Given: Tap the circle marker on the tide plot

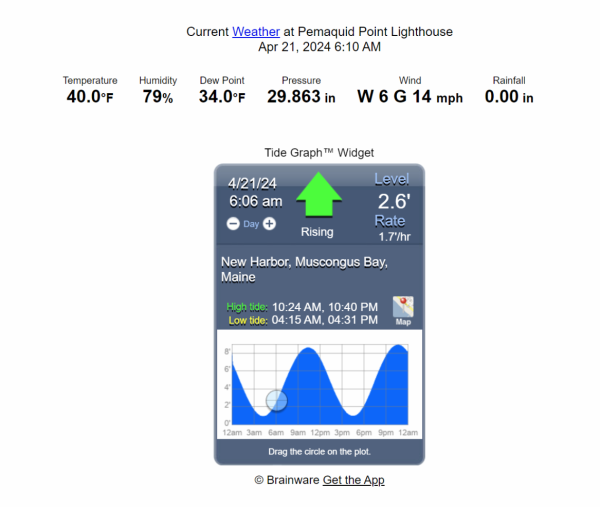Looking at the screenshot, I should click(277, 400).
